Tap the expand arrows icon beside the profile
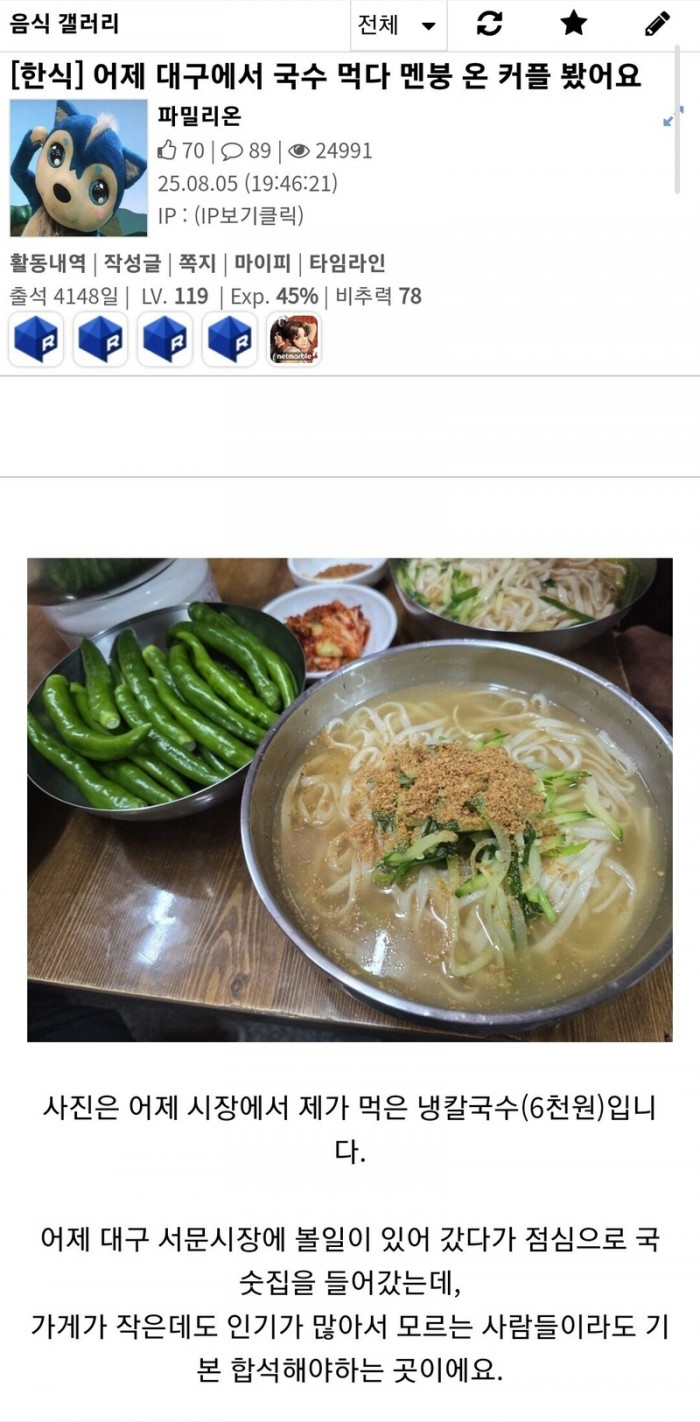 pos(673,116)
